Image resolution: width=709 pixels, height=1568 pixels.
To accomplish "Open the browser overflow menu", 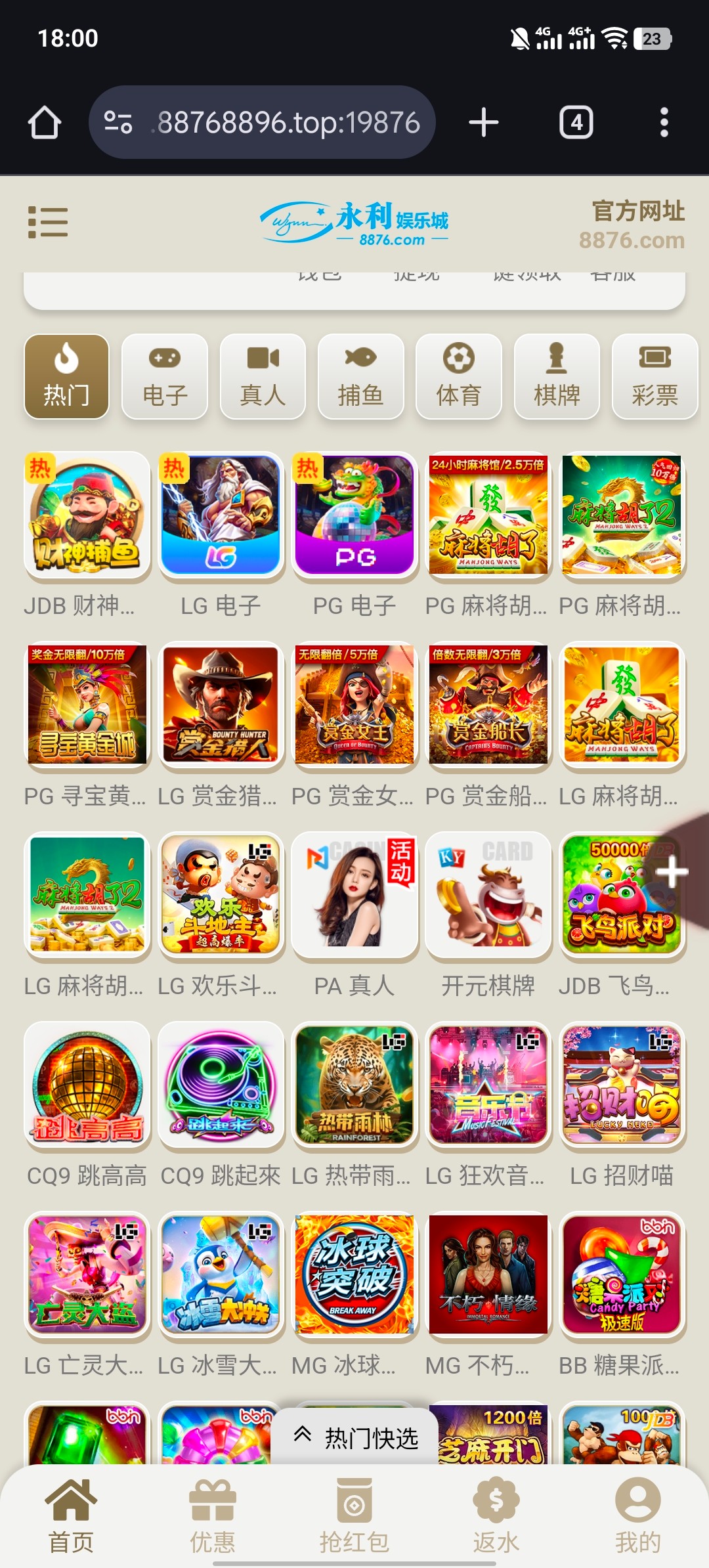I will point(664,123).
